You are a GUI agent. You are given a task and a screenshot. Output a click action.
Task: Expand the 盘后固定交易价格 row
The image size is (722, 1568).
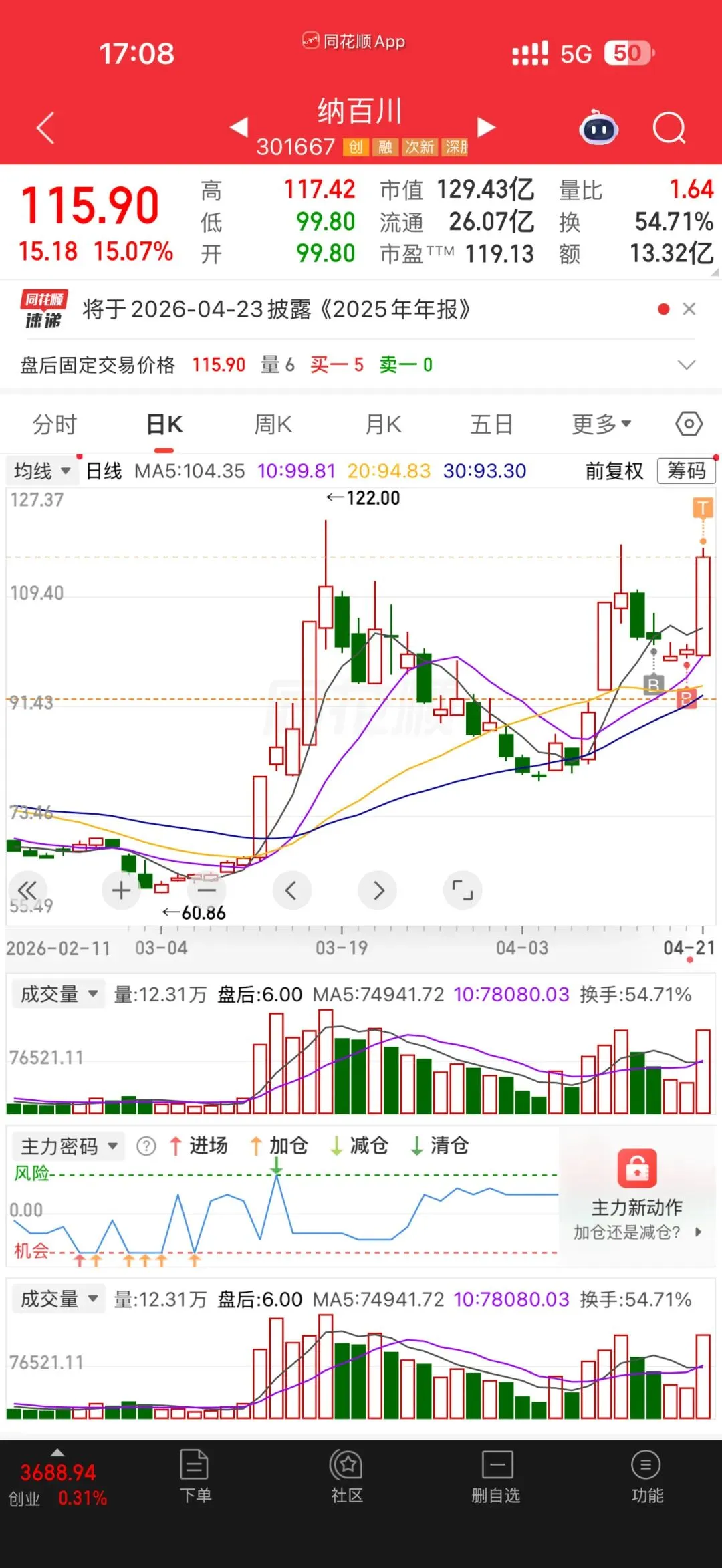[x=687, y=365]
